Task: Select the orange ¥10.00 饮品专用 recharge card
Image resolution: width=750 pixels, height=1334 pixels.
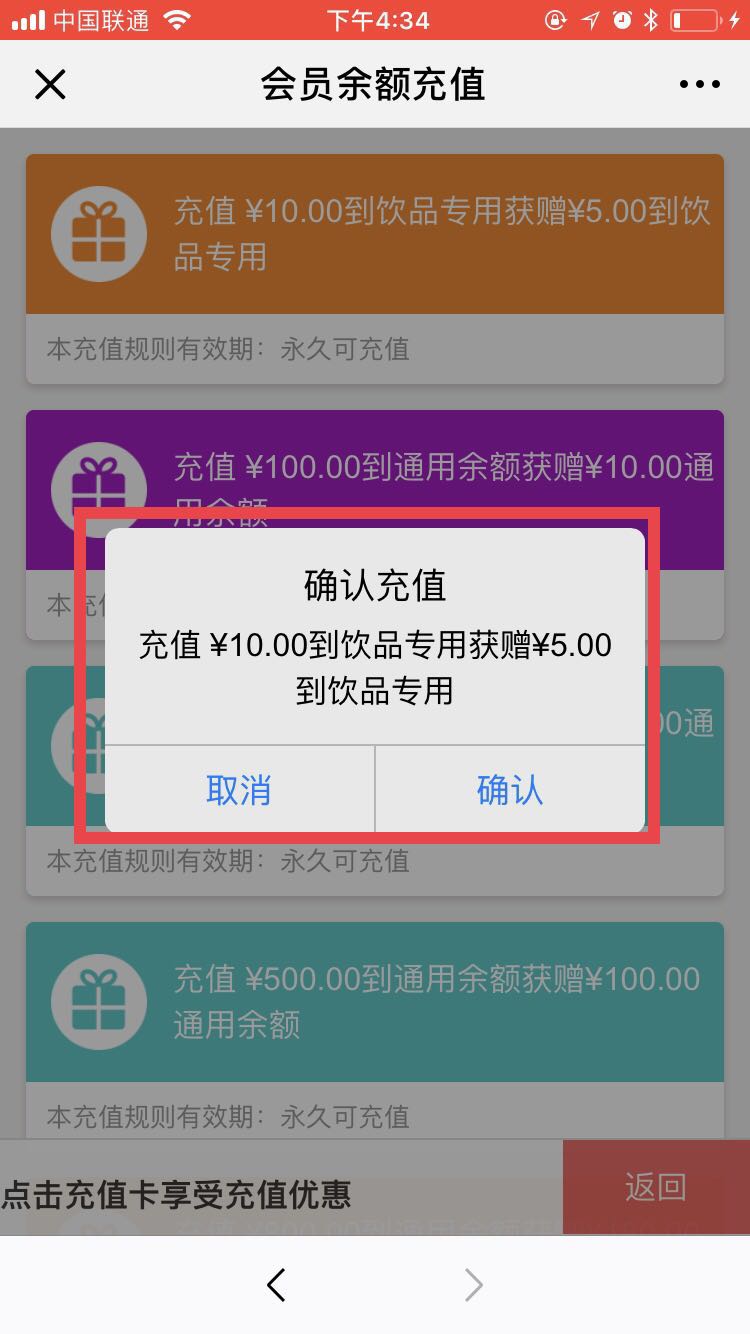Action: coord(374,235)
